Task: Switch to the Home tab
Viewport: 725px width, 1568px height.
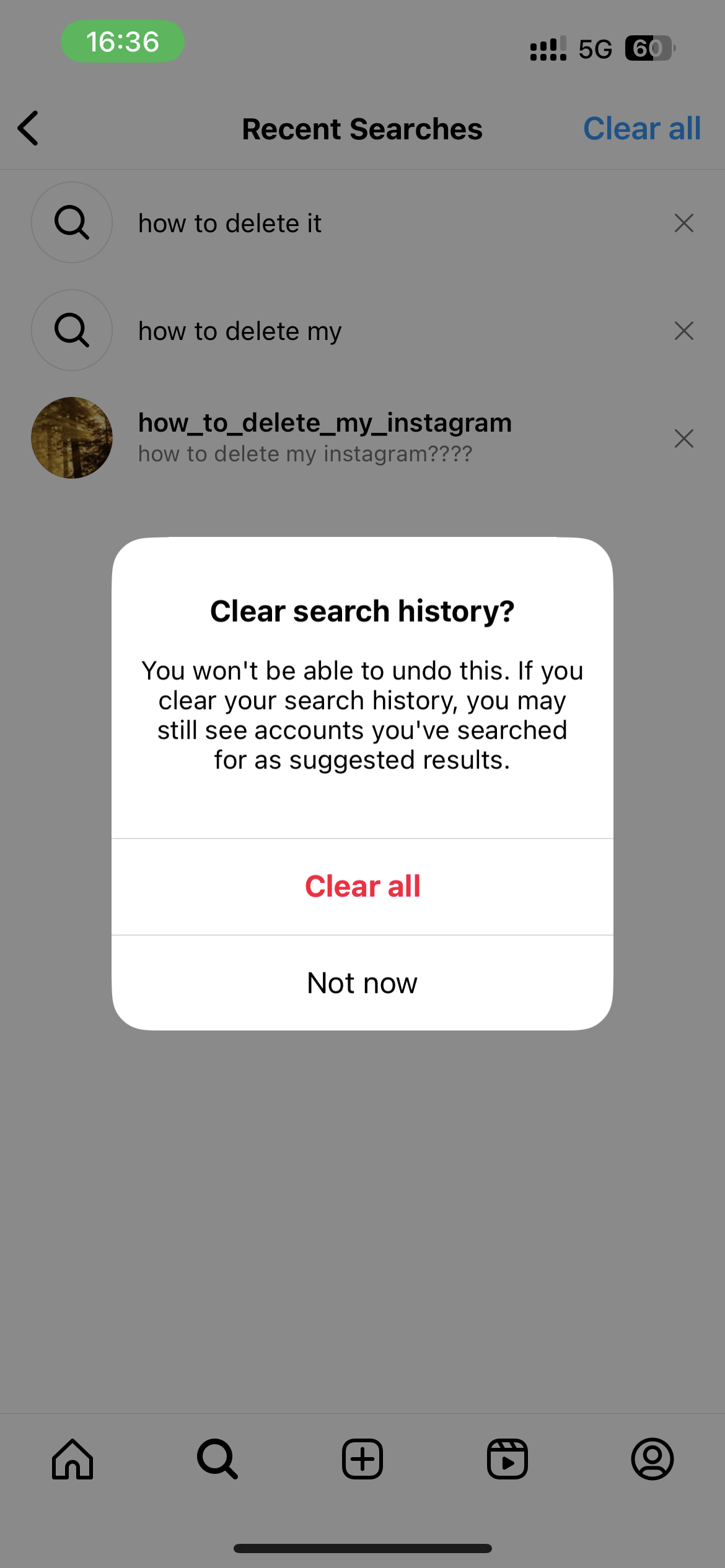Action: pos(72,1459)
